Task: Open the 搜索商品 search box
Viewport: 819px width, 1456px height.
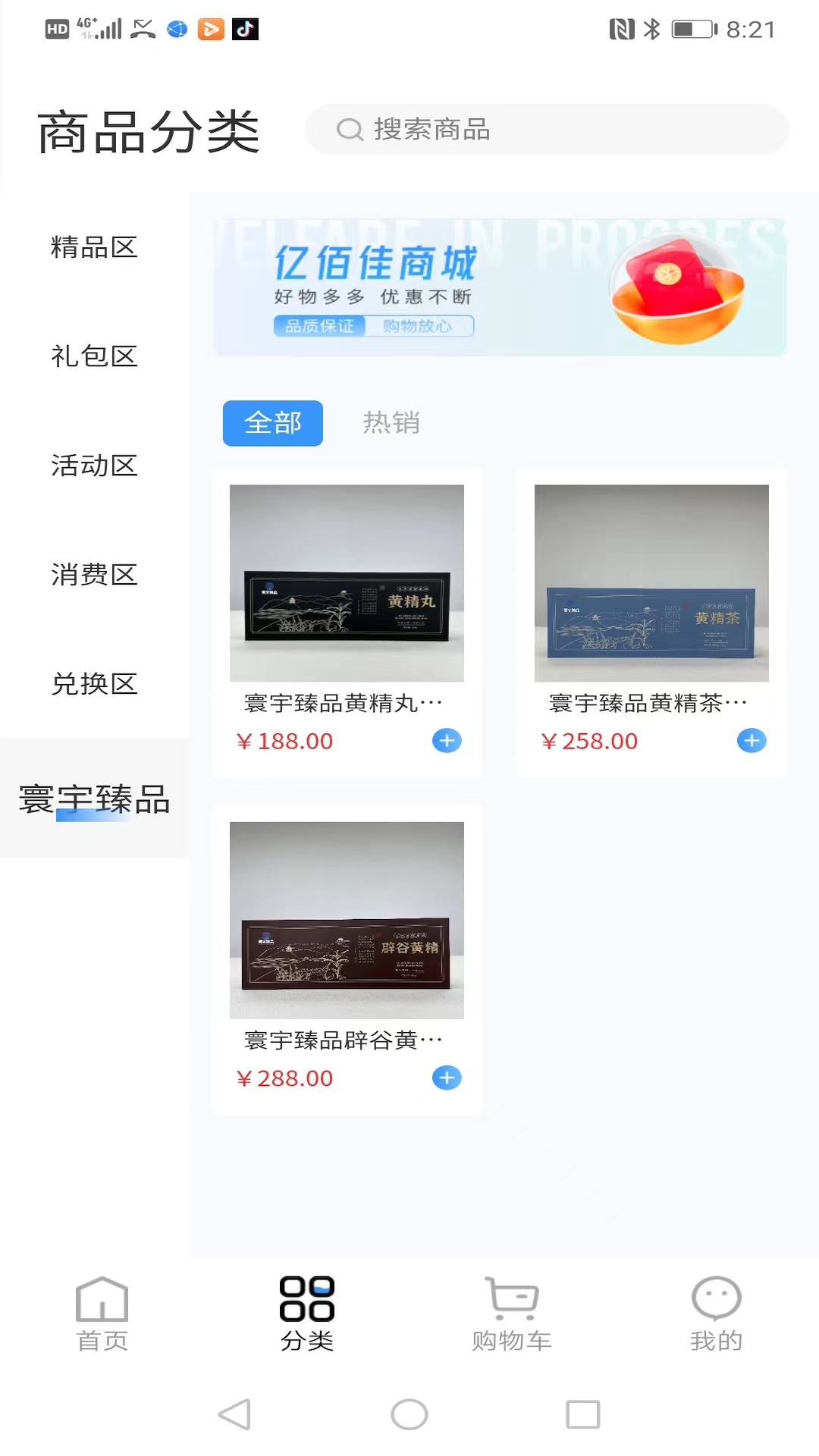Action: pyautogui.click(x=546, y=130)
